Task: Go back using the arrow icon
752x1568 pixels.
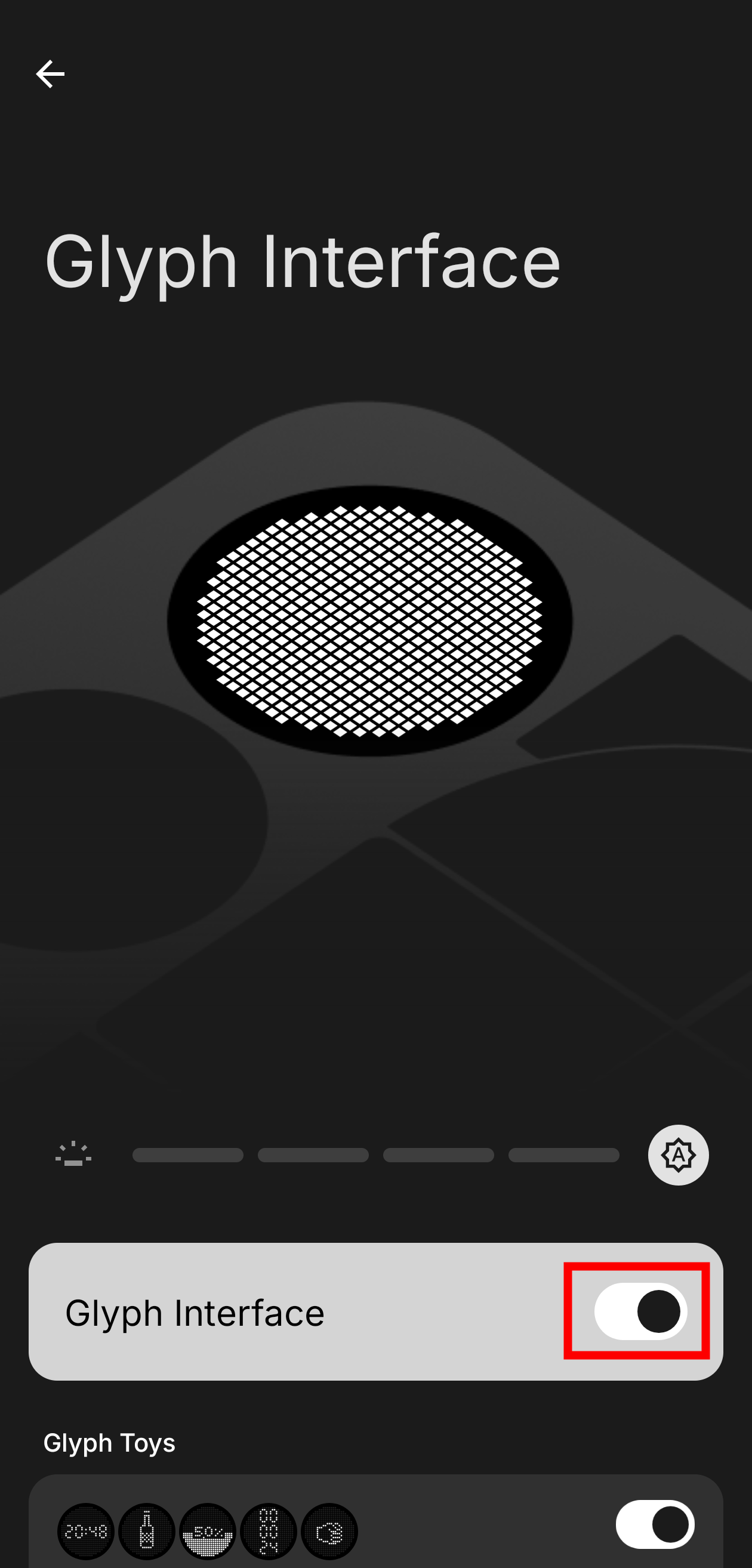Action: click(50, 74)
